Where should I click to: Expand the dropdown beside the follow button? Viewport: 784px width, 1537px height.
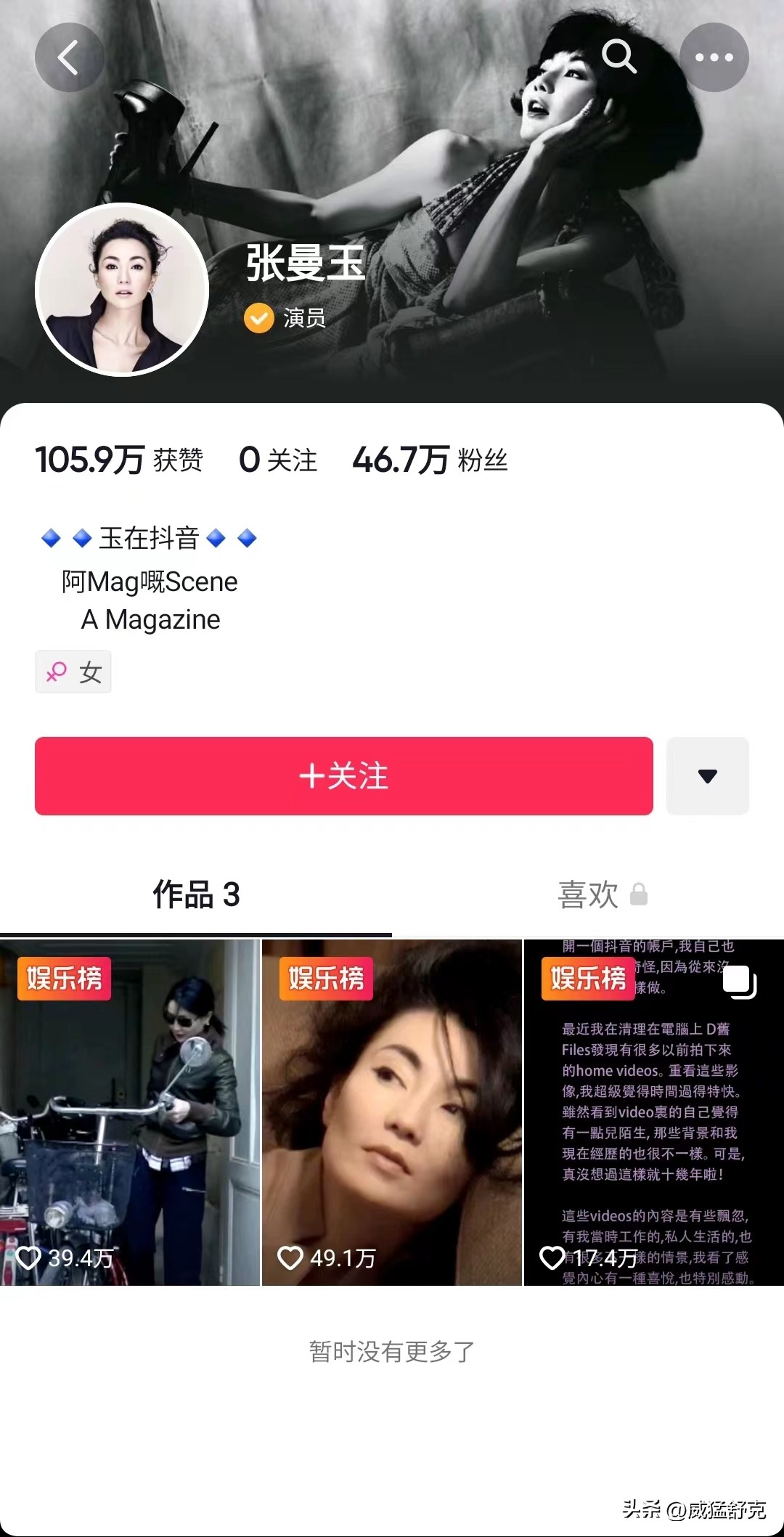pyautogui.click(x=707, y=776)
